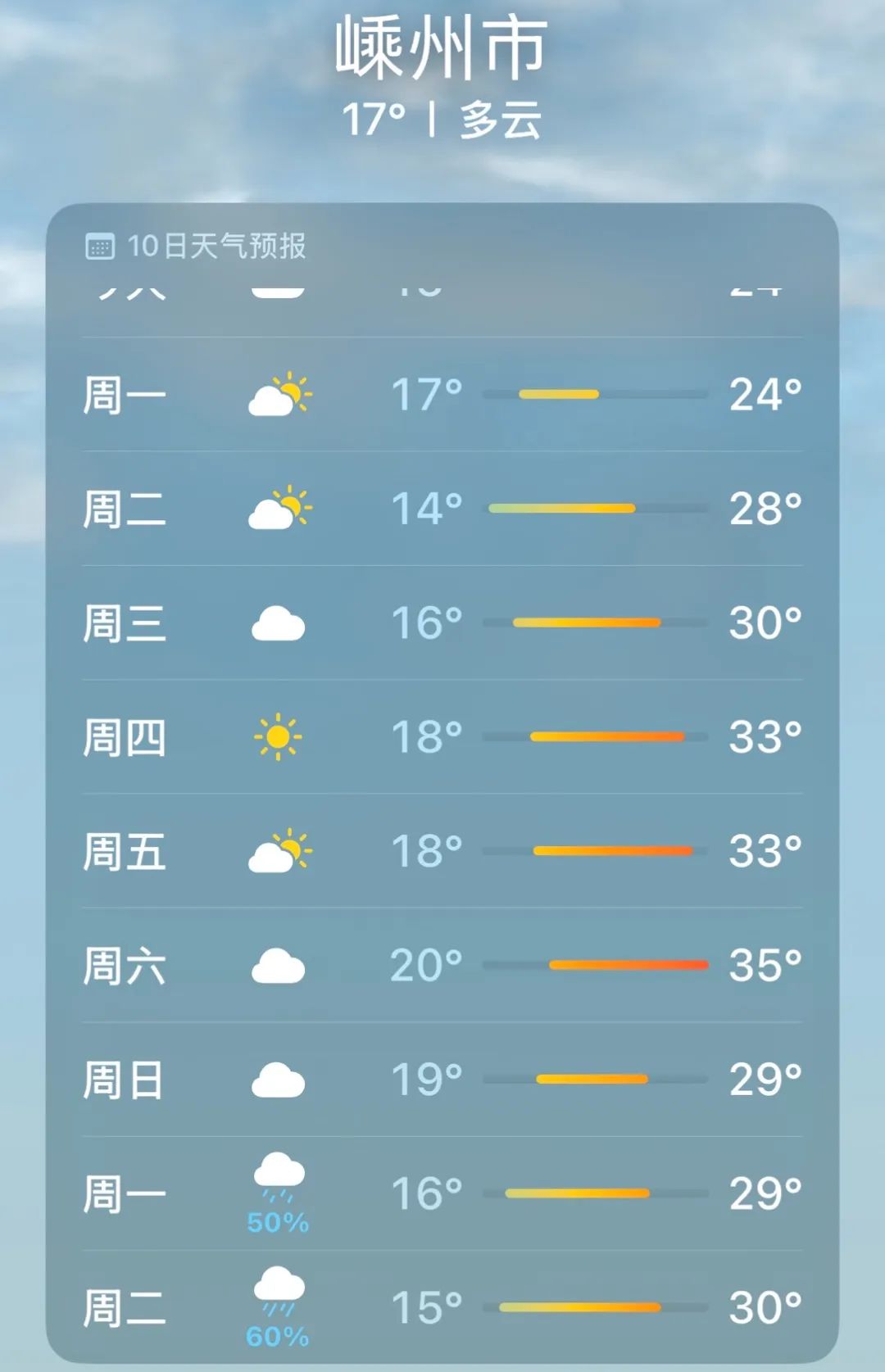Image resolution: width=885 pixels, height=1372 pixels.
Task: Open Monday forecast with 50% rain
Action: pyautogui.click(x=442, y=1193)
